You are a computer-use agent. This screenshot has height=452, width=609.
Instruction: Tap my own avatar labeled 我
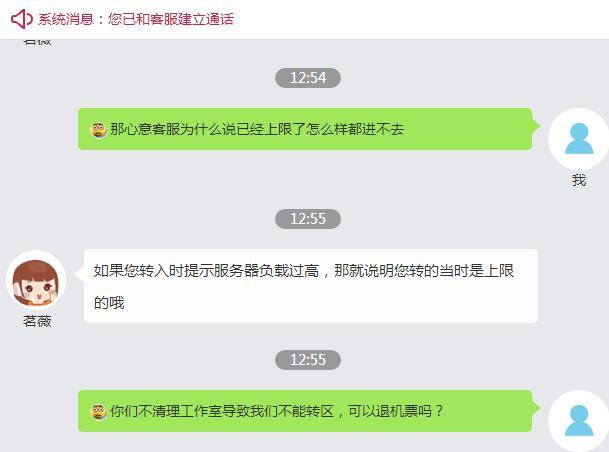(579, 139)
